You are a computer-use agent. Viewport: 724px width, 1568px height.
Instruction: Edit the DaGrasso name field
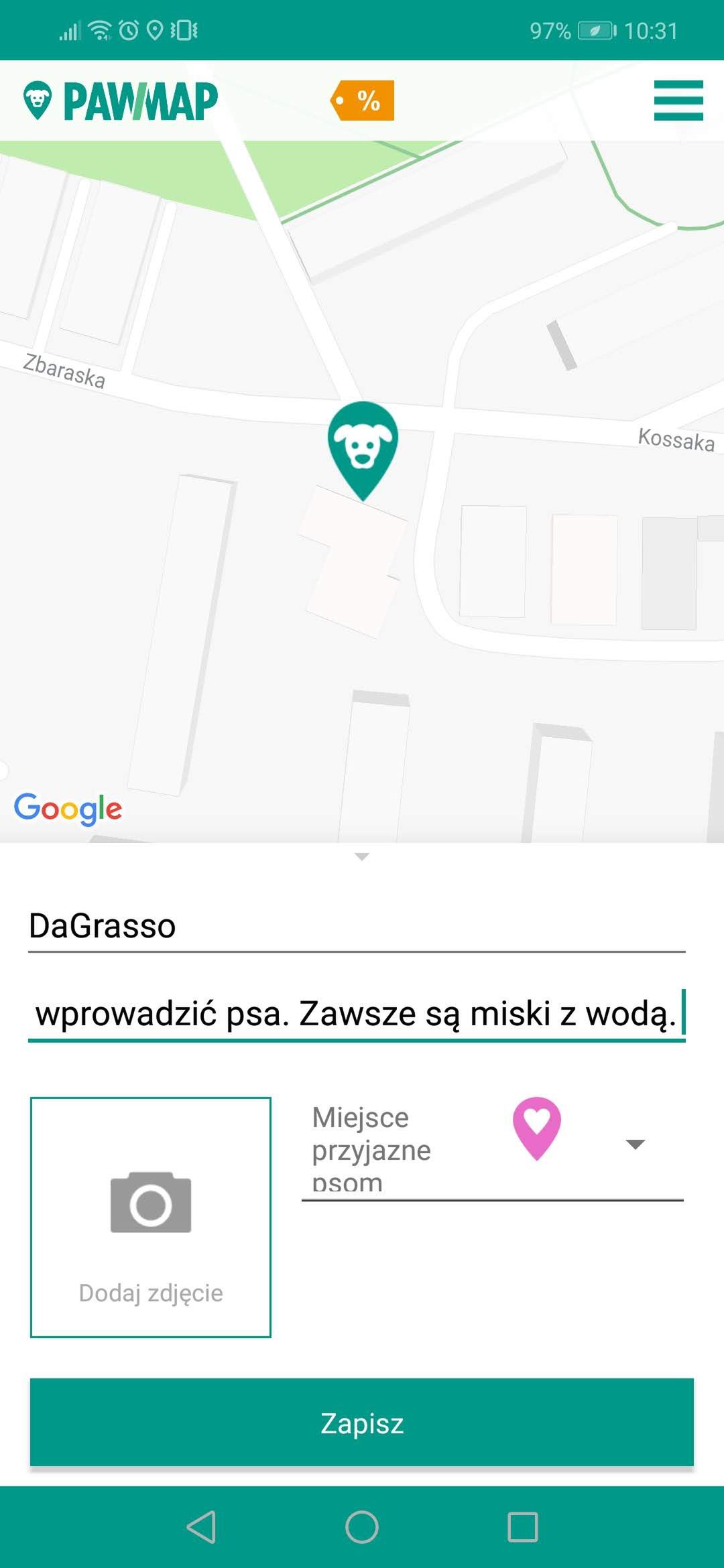[x=357, y=927]
